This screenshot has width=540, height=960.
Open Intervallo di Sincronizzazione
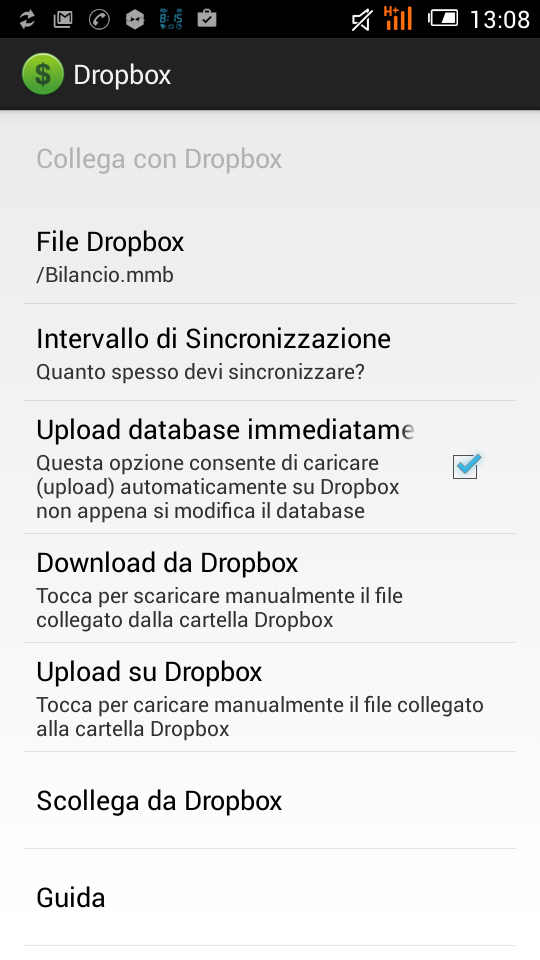(x=270, y=353)
